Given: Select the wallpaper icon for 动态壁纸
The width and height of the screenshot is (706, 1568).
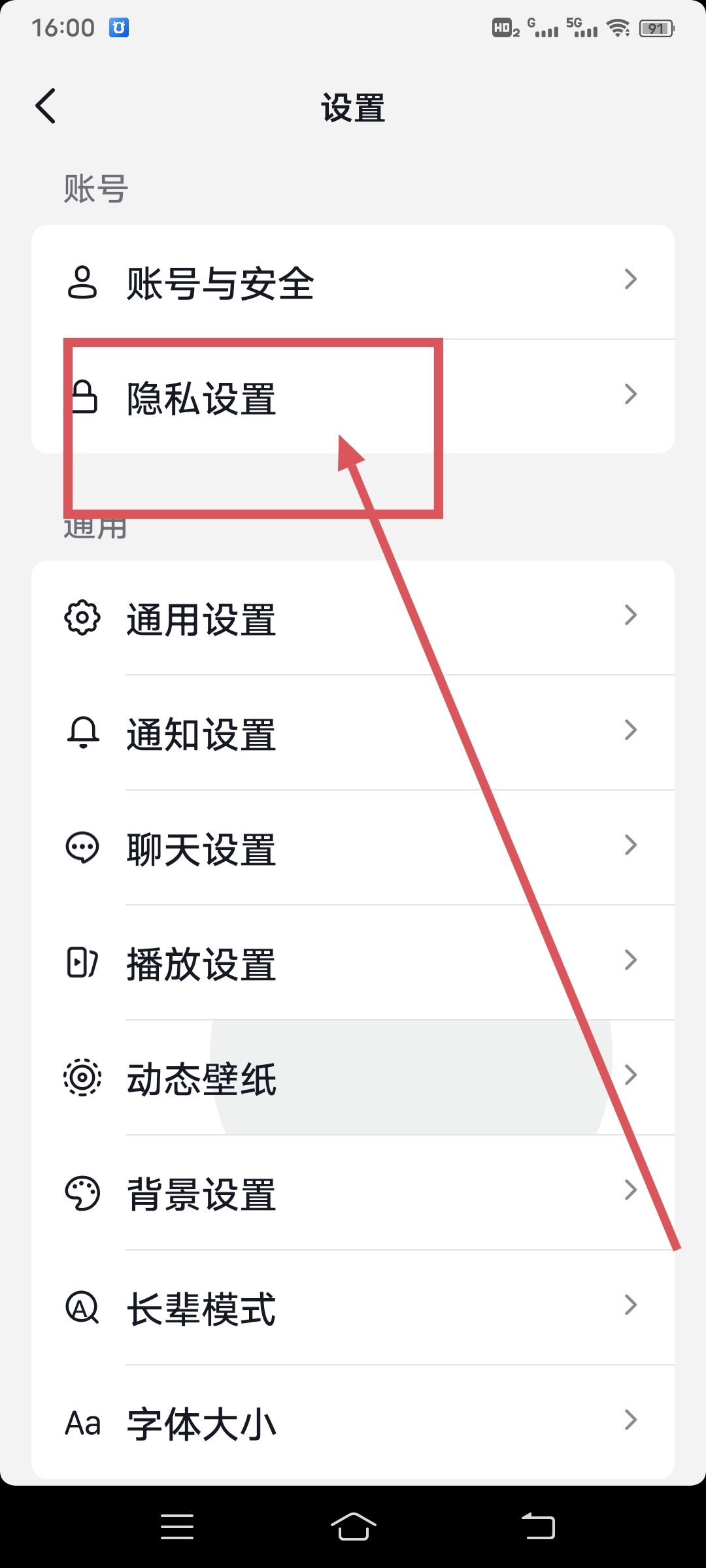Looking at the screenshot, I should tap(82, 1077).
